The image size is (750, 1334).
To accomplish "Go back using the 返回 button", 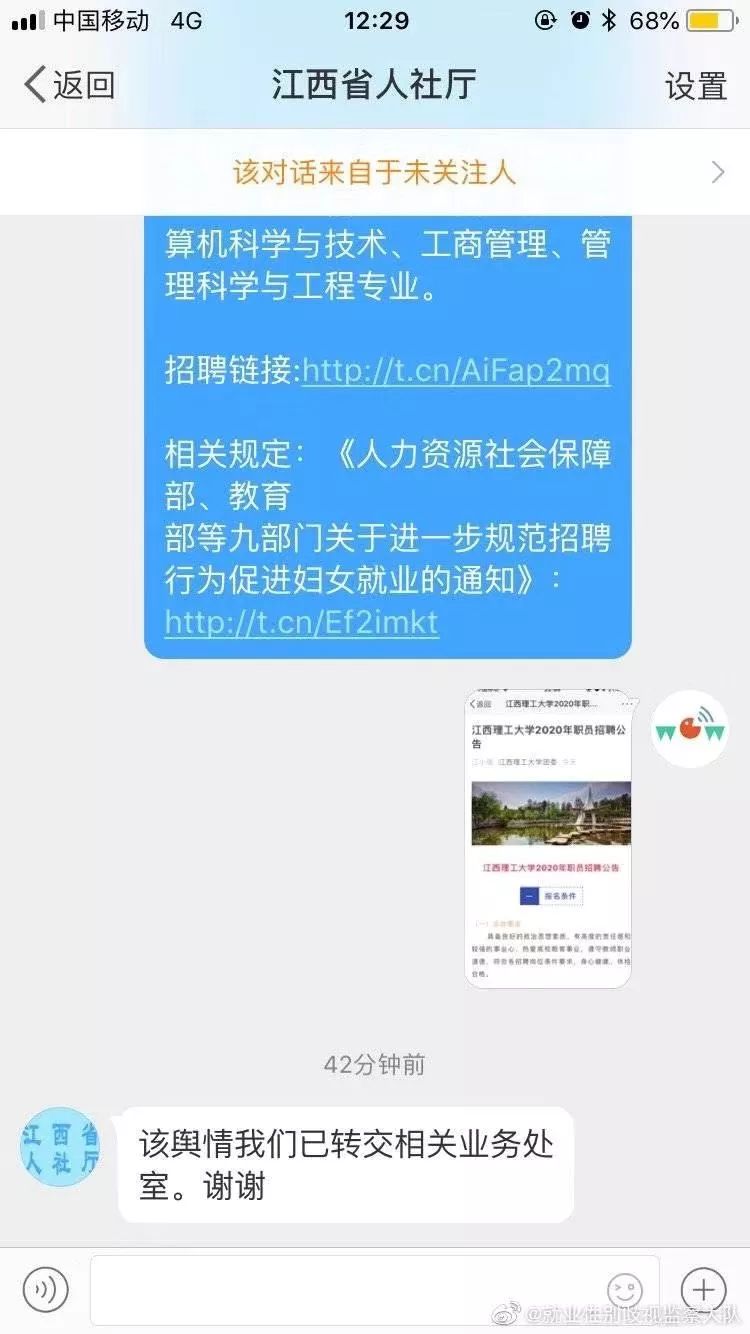I will 68,85.
